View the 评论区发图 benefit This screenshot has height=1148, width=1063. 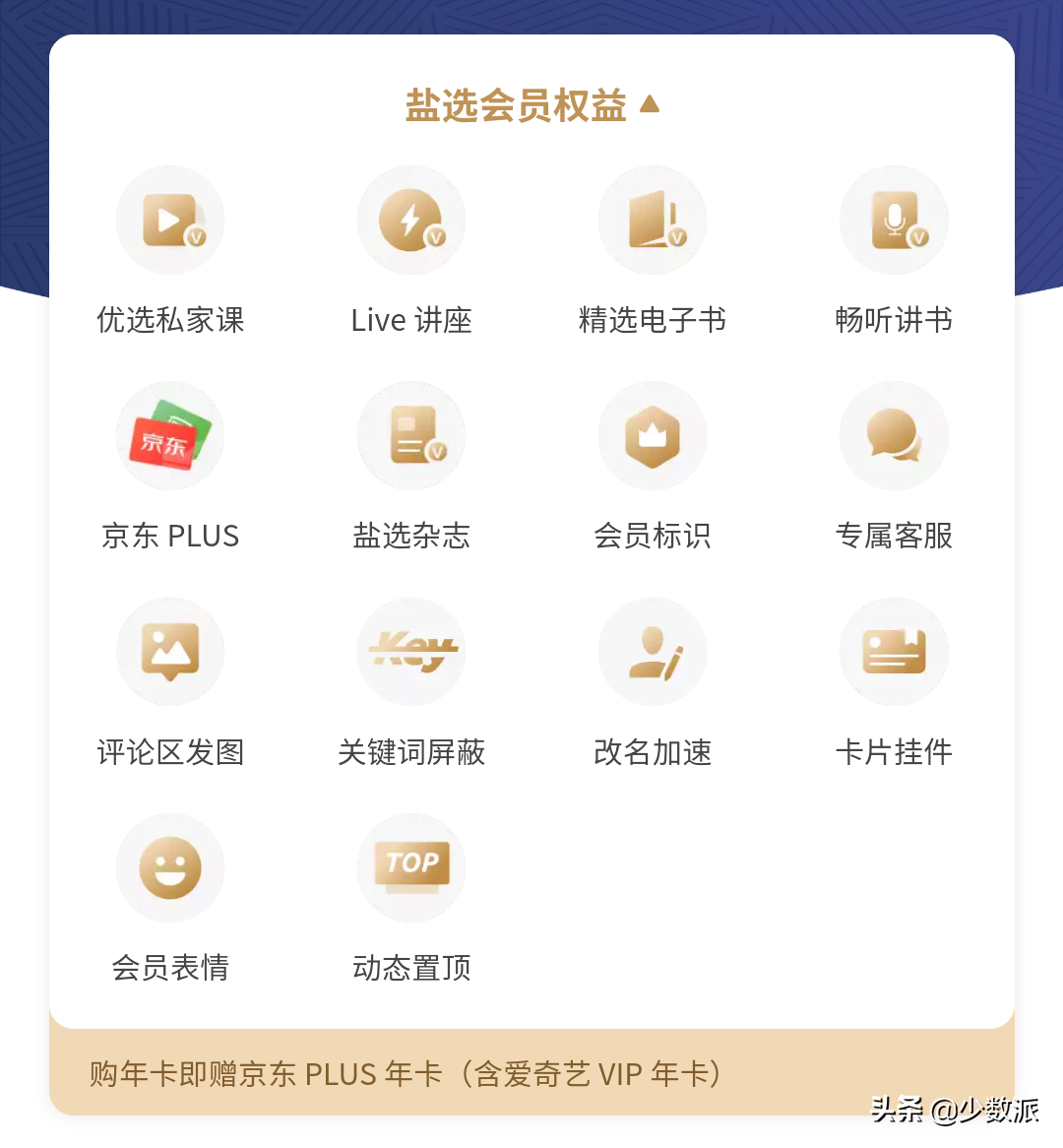pos(170,652)
